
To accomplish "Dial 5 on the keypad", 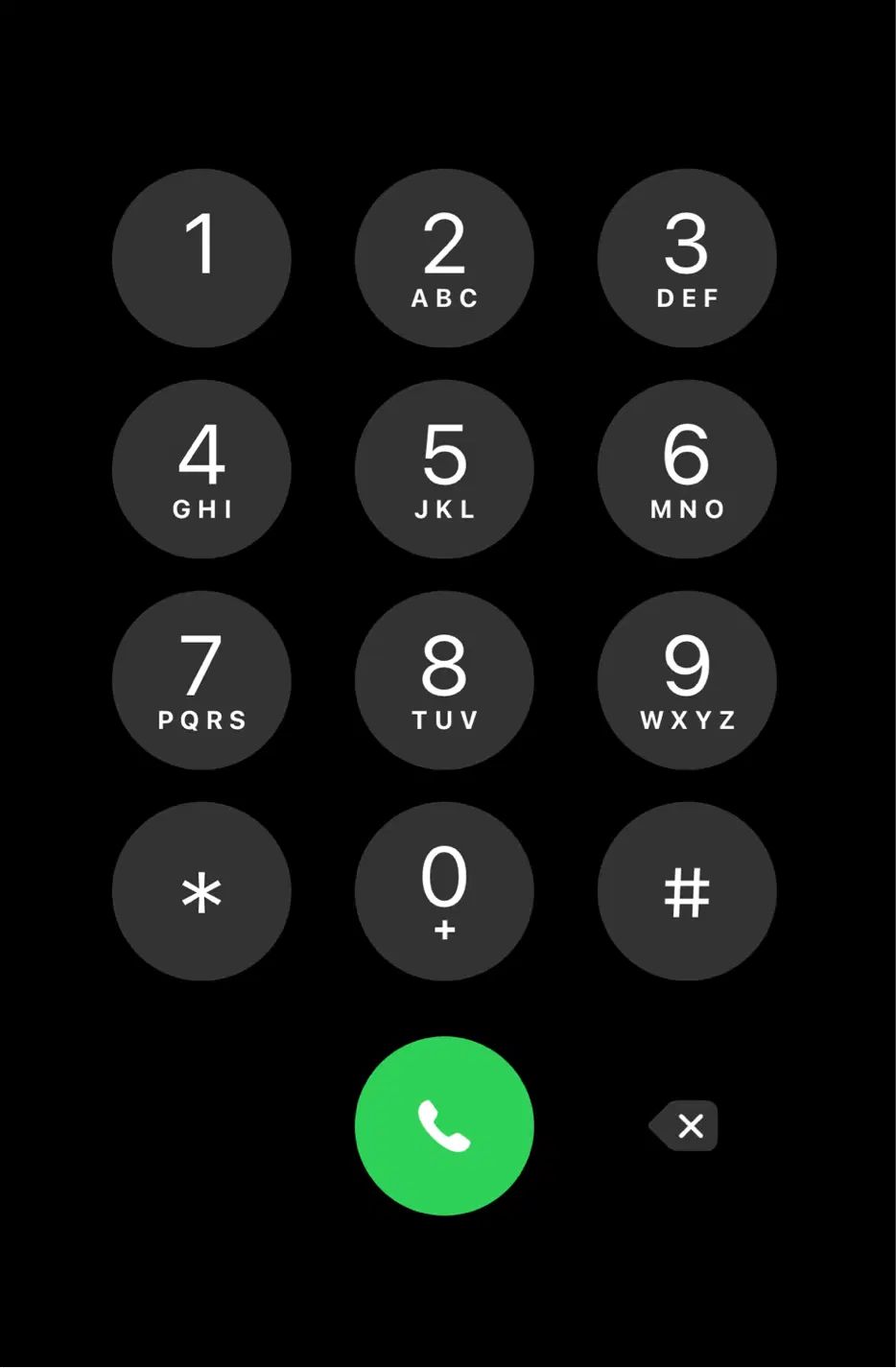I will [x=444, y=469].
